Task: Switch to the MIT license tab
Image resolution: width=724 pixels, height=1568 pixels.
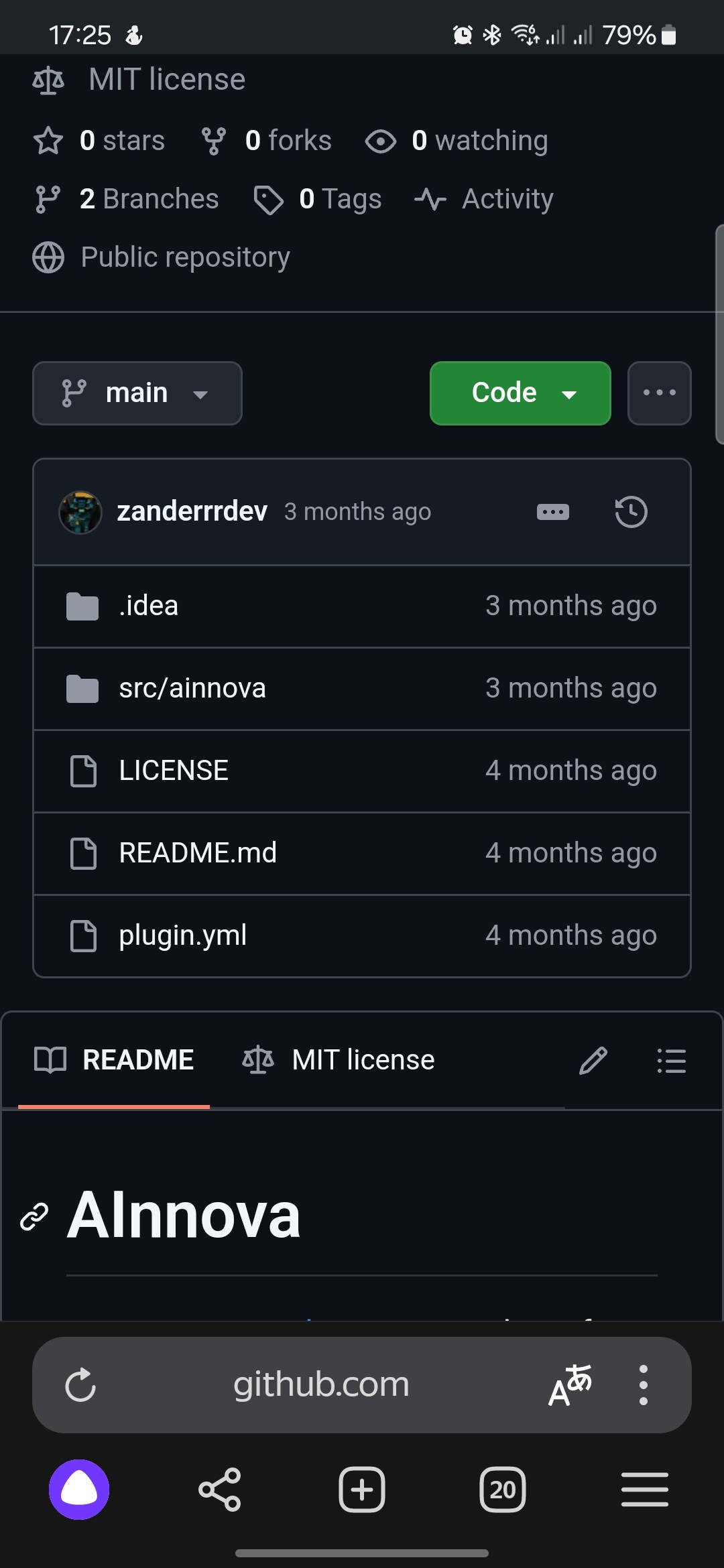Action: (x=339, y=1060)
